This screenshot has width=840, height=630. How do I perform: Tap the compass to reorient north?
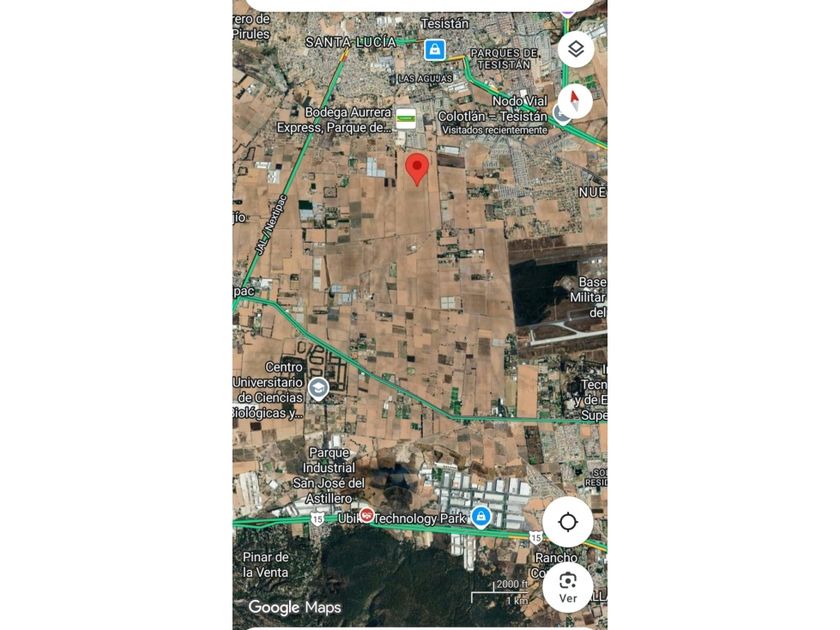574,102
